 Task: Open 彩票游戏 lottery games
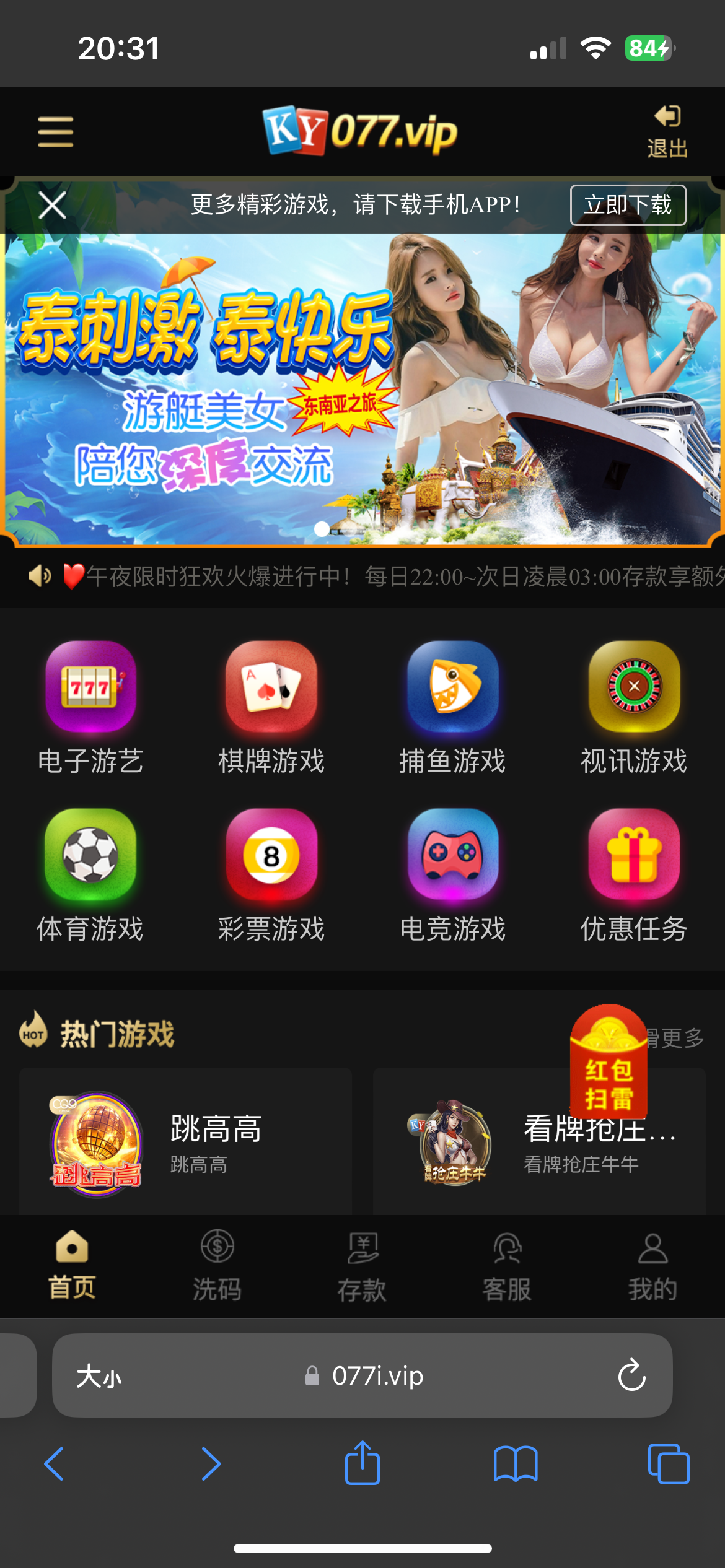(x=271, y=874)
